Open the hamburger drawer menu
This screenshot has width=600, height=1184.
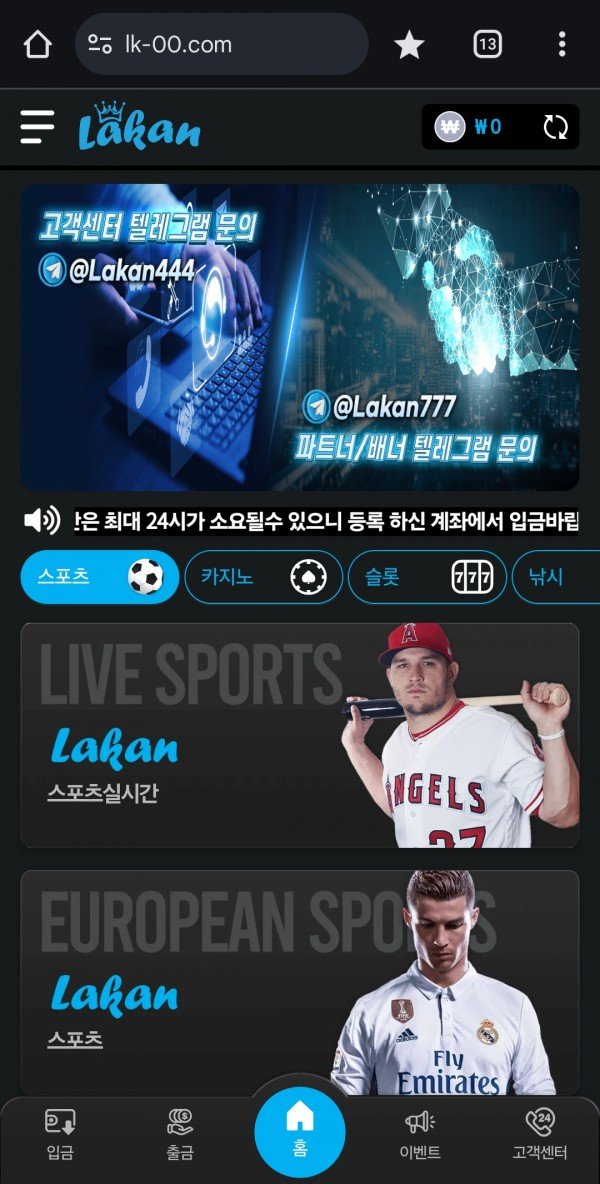[x=37, y=127]
